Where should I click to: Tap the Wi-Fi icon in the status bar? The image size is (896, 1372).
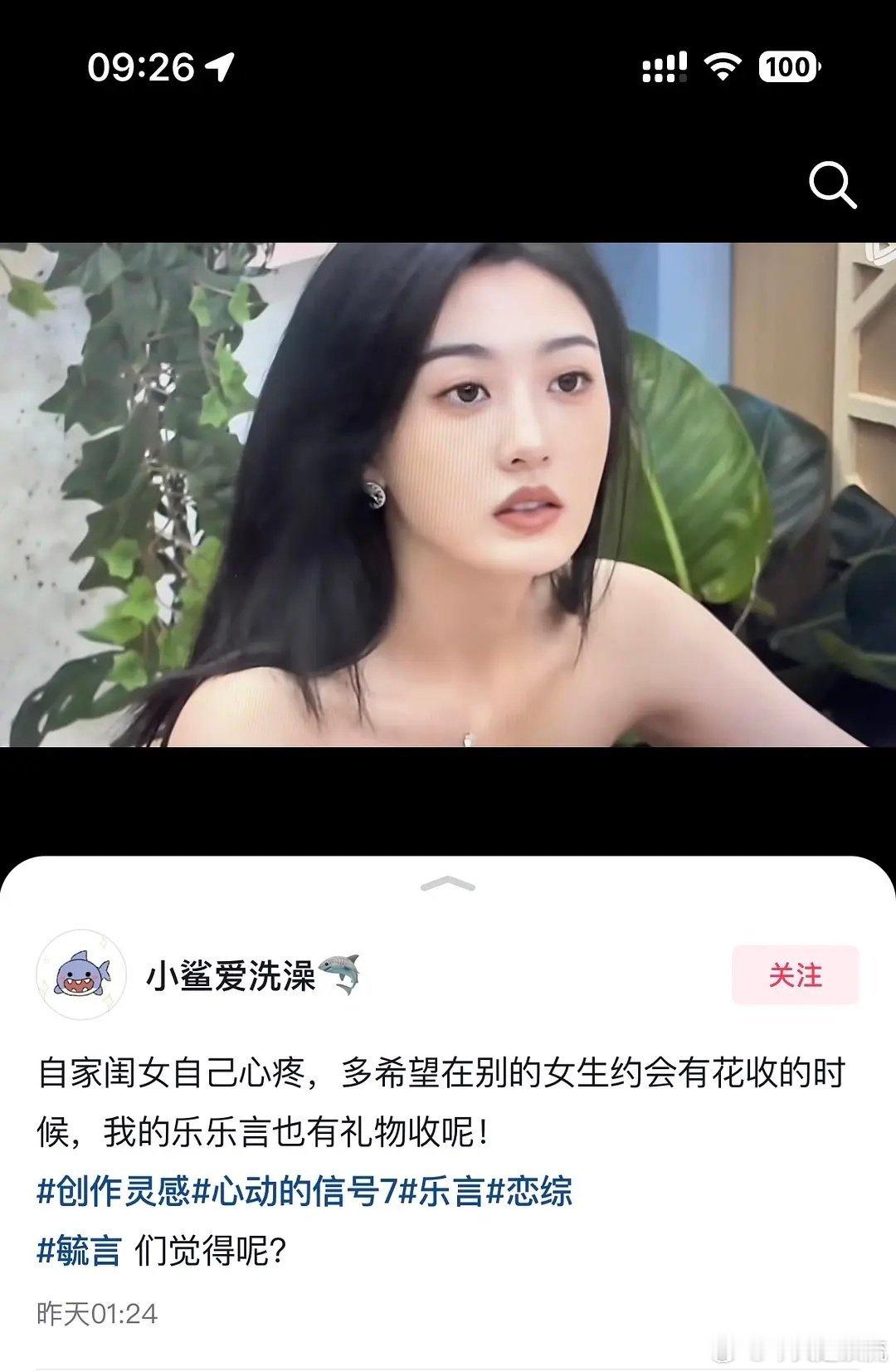tap(724, 66)
